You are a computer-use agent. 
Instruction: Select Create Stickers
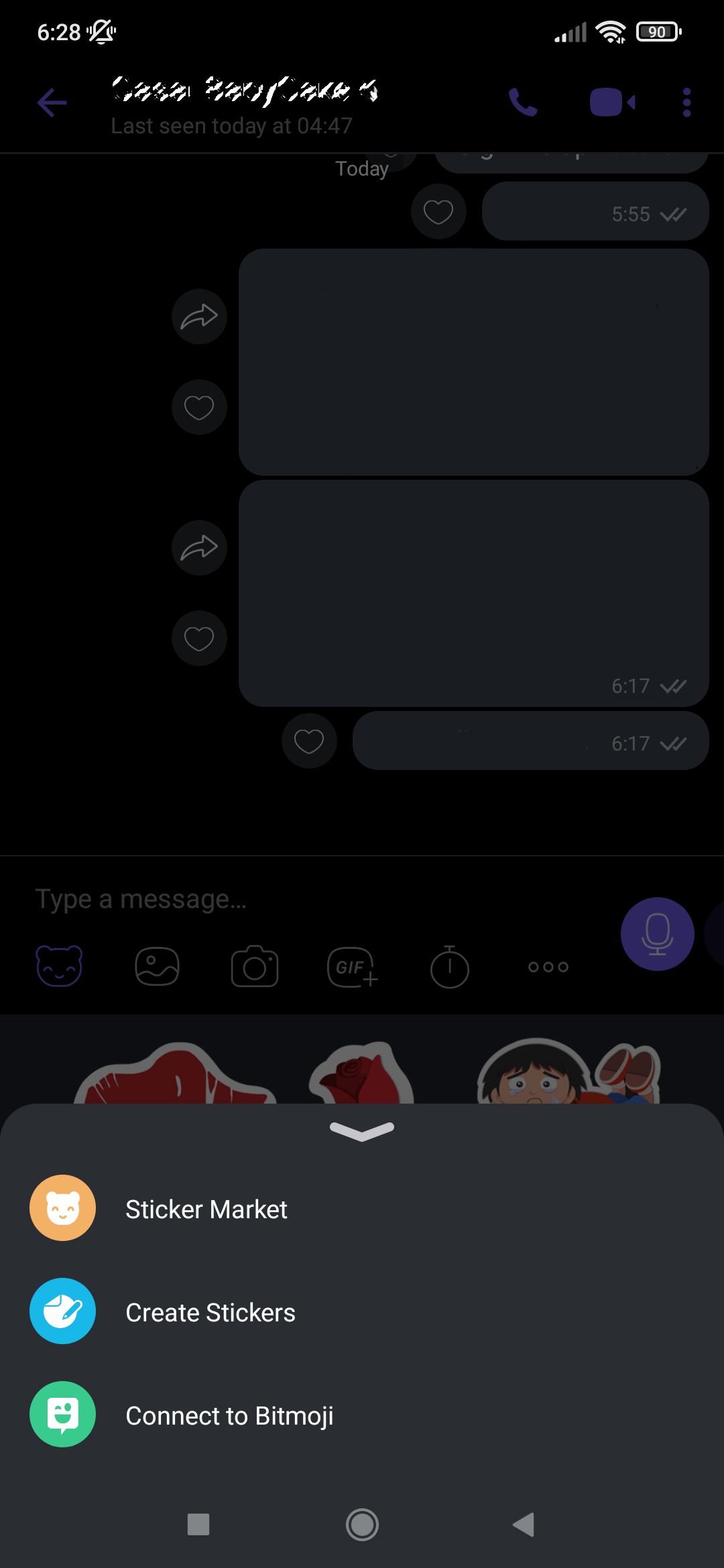click(x=210, y=1311)
